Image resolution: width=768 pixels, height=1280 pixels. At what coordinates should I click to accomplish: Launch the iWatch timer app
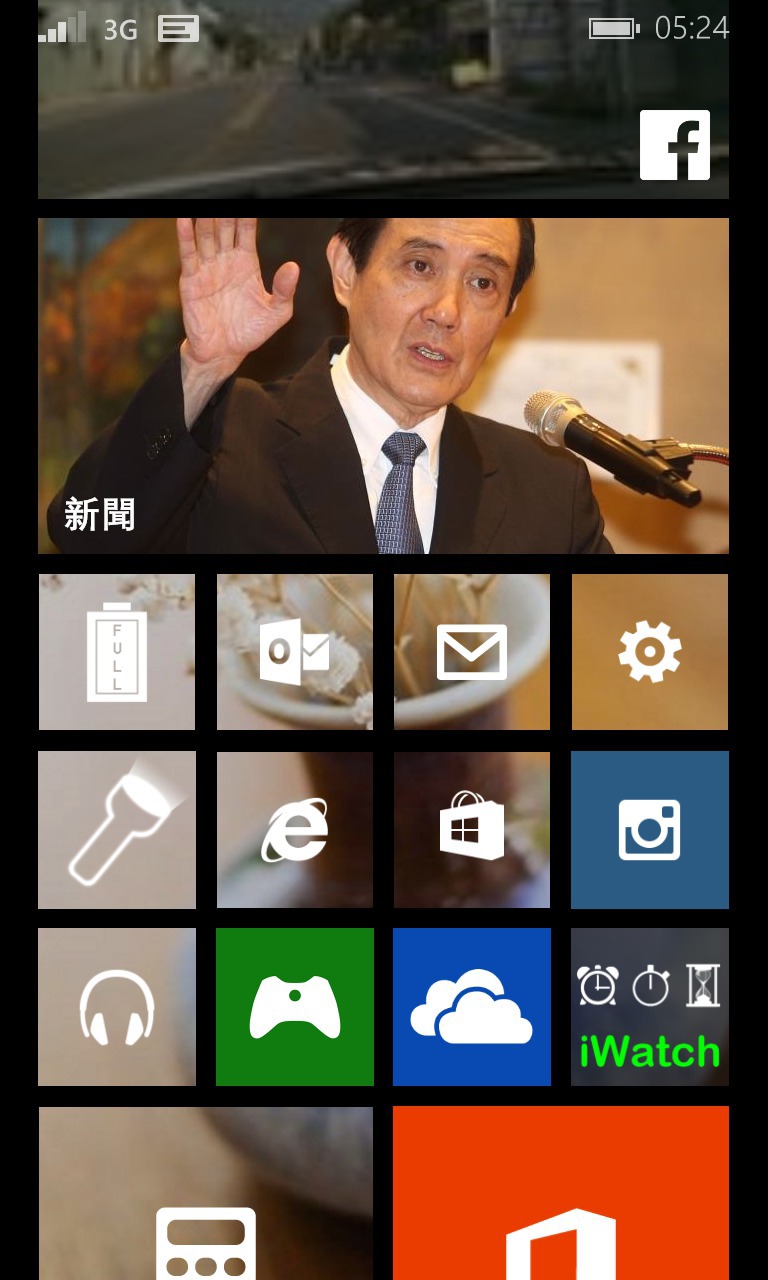pyautogui.click(x=650, y=1007)
